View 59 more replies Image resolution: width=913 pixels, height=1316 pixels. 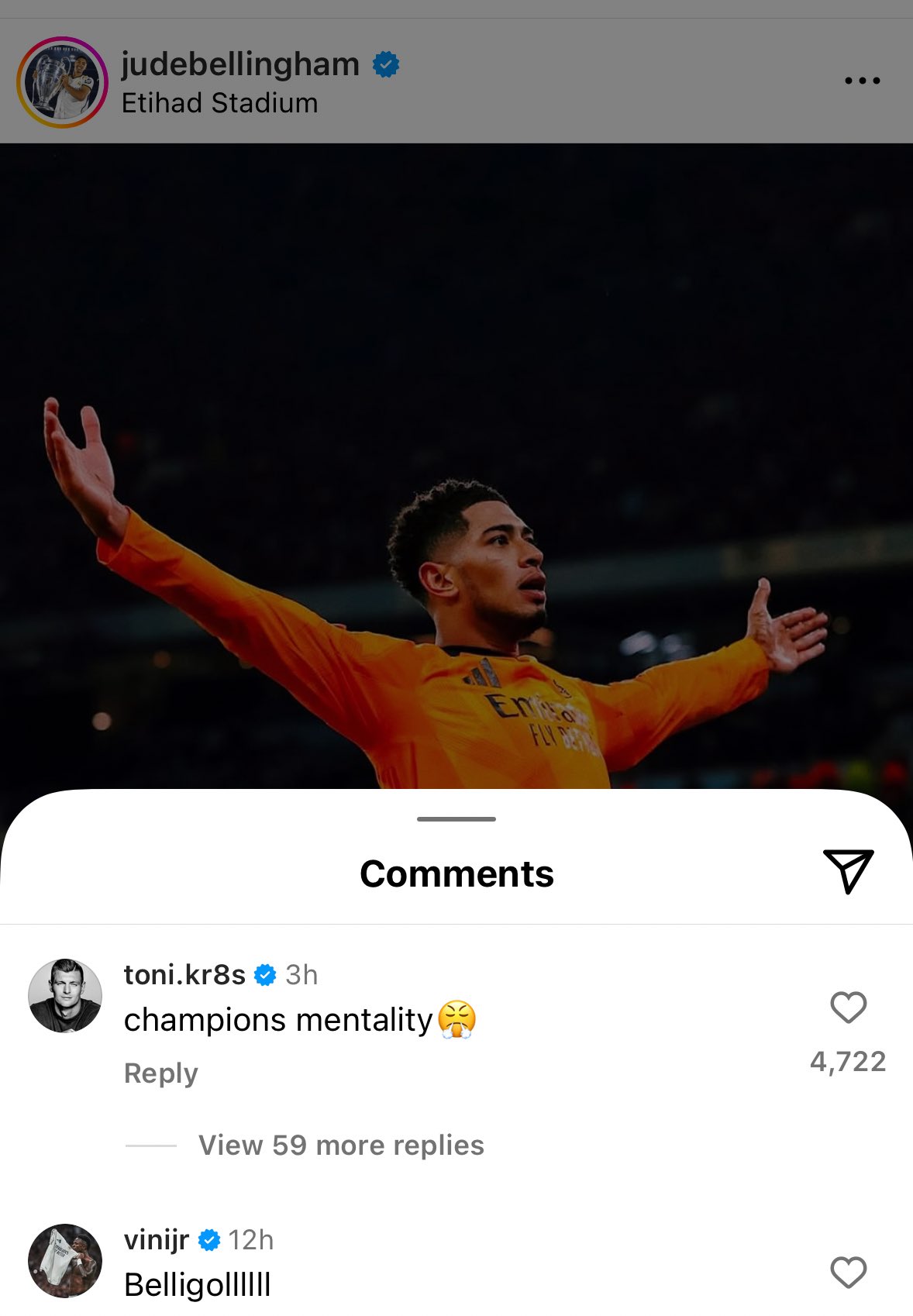click(x=341, y=1145)
